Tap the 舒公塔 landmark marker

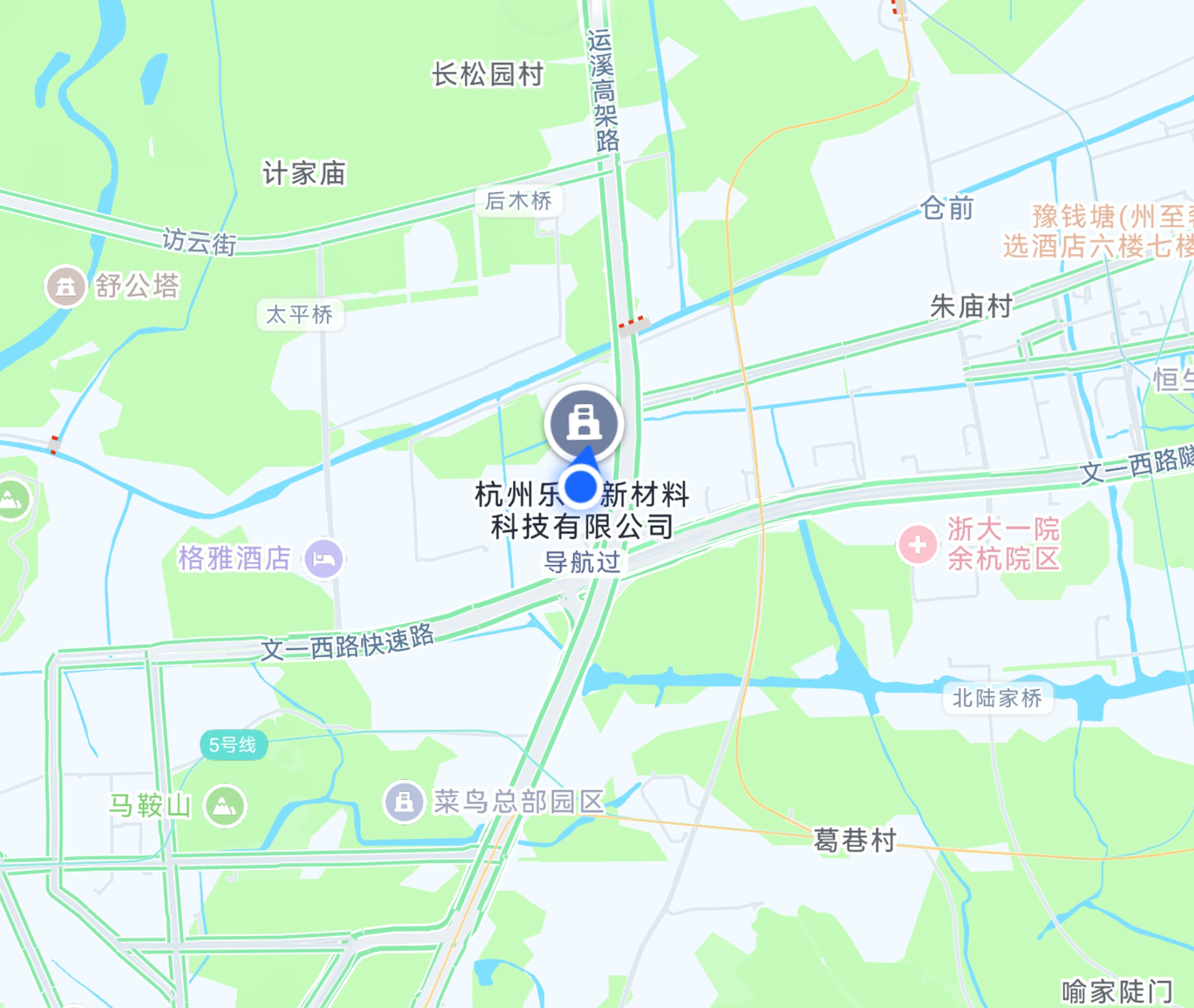pos(66,286)
